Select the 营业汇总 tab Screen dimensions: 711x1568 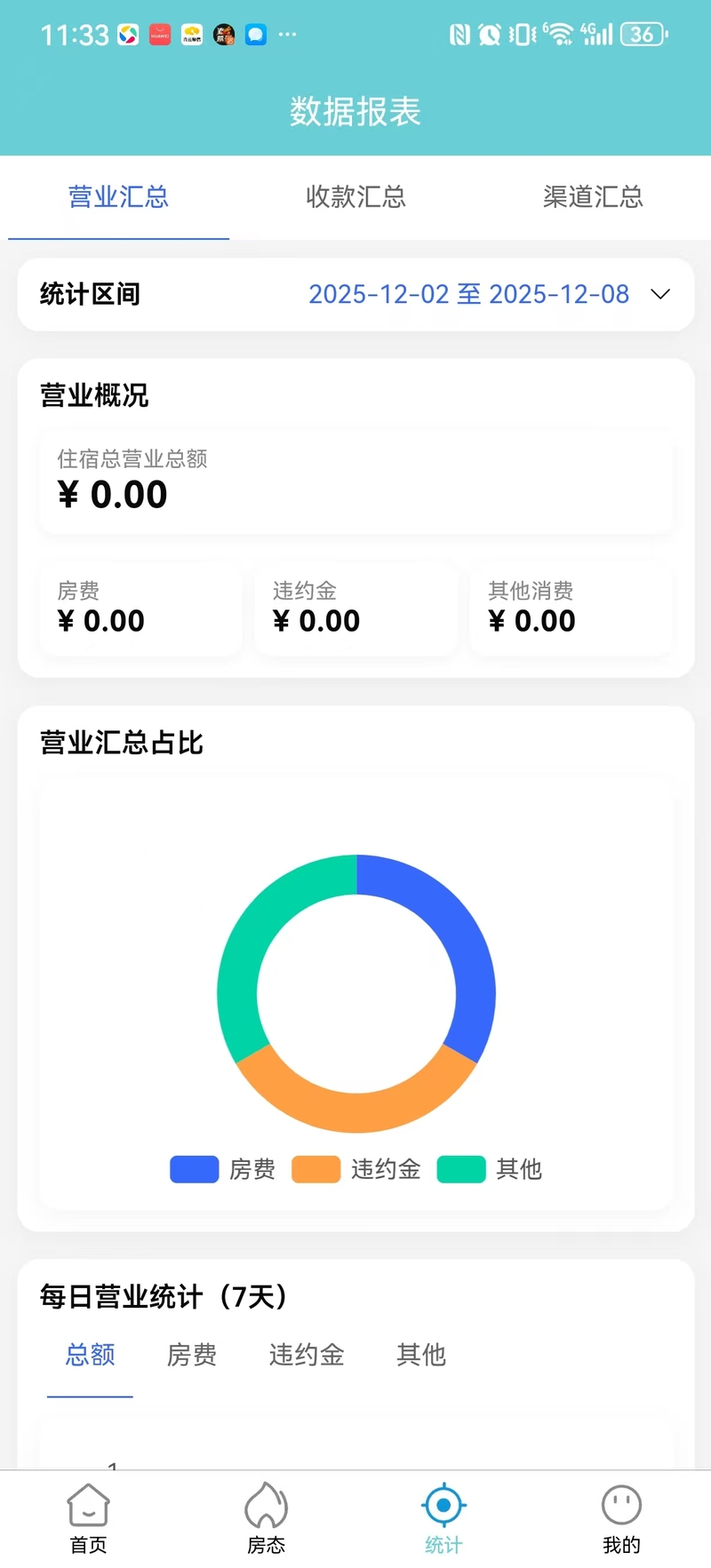118,196
